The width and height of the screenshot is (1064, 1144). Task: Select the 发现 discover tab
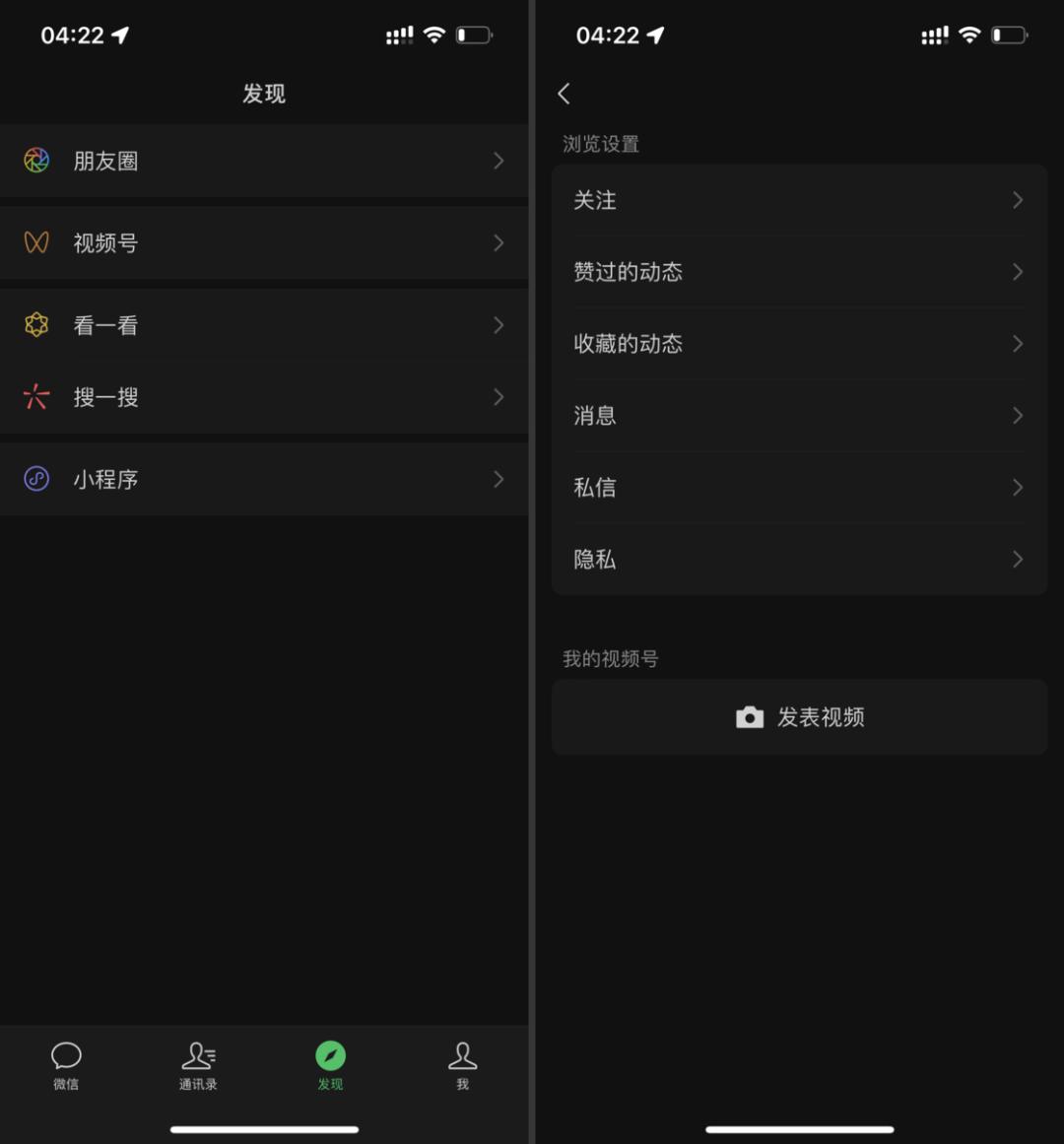tap(330, 1065)
